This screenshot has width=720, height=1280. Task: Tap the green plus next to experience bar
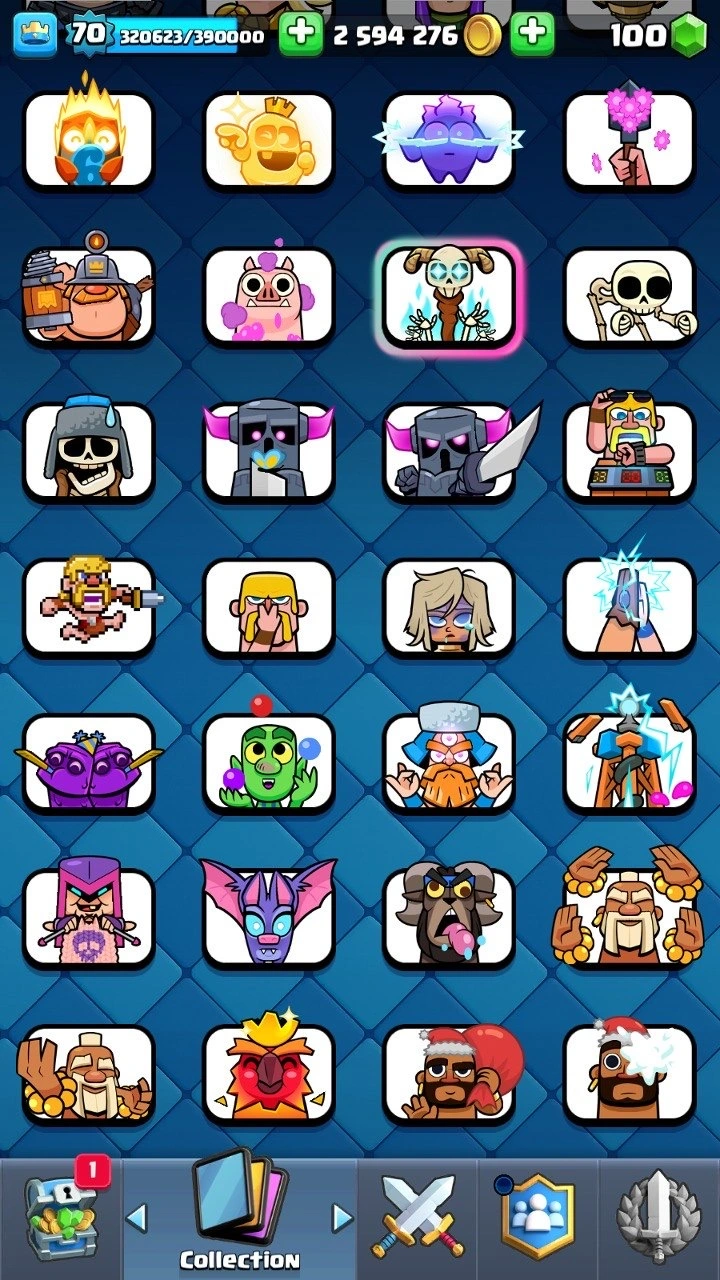click(300, 35)
